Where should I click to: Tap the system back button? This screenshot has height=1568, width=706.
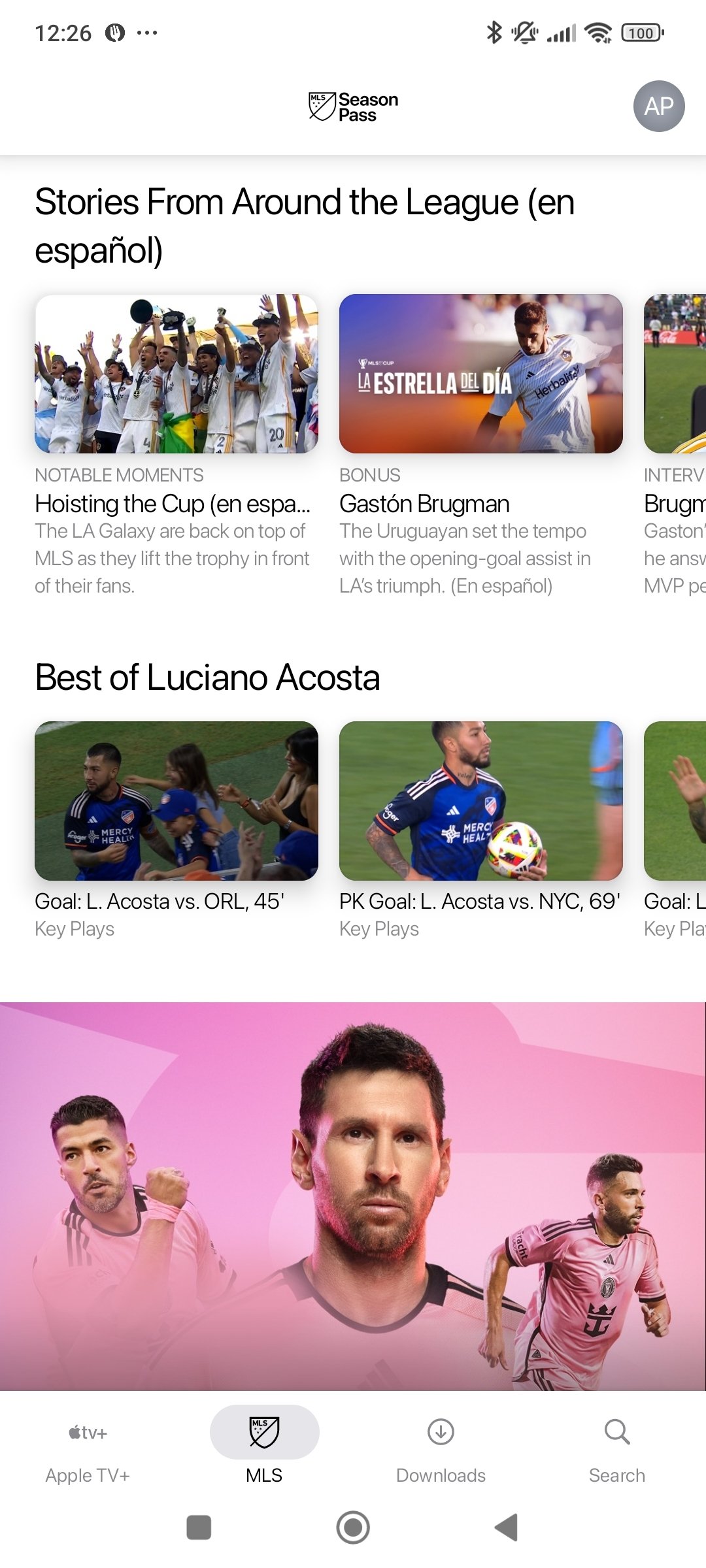(506, 1527)
